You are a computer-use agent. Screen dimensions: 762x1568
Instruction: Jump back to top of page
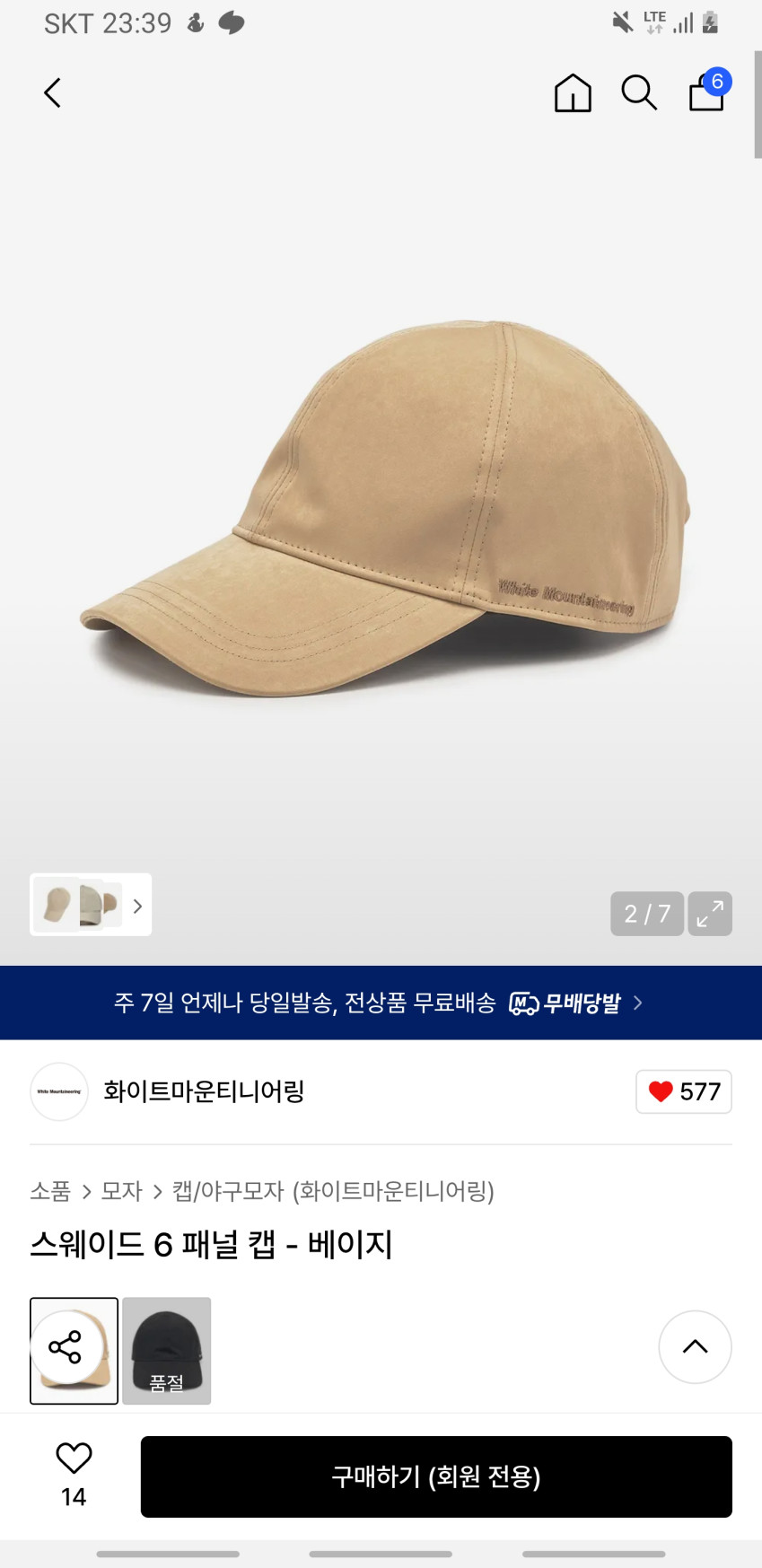(x=695, y=1346)
